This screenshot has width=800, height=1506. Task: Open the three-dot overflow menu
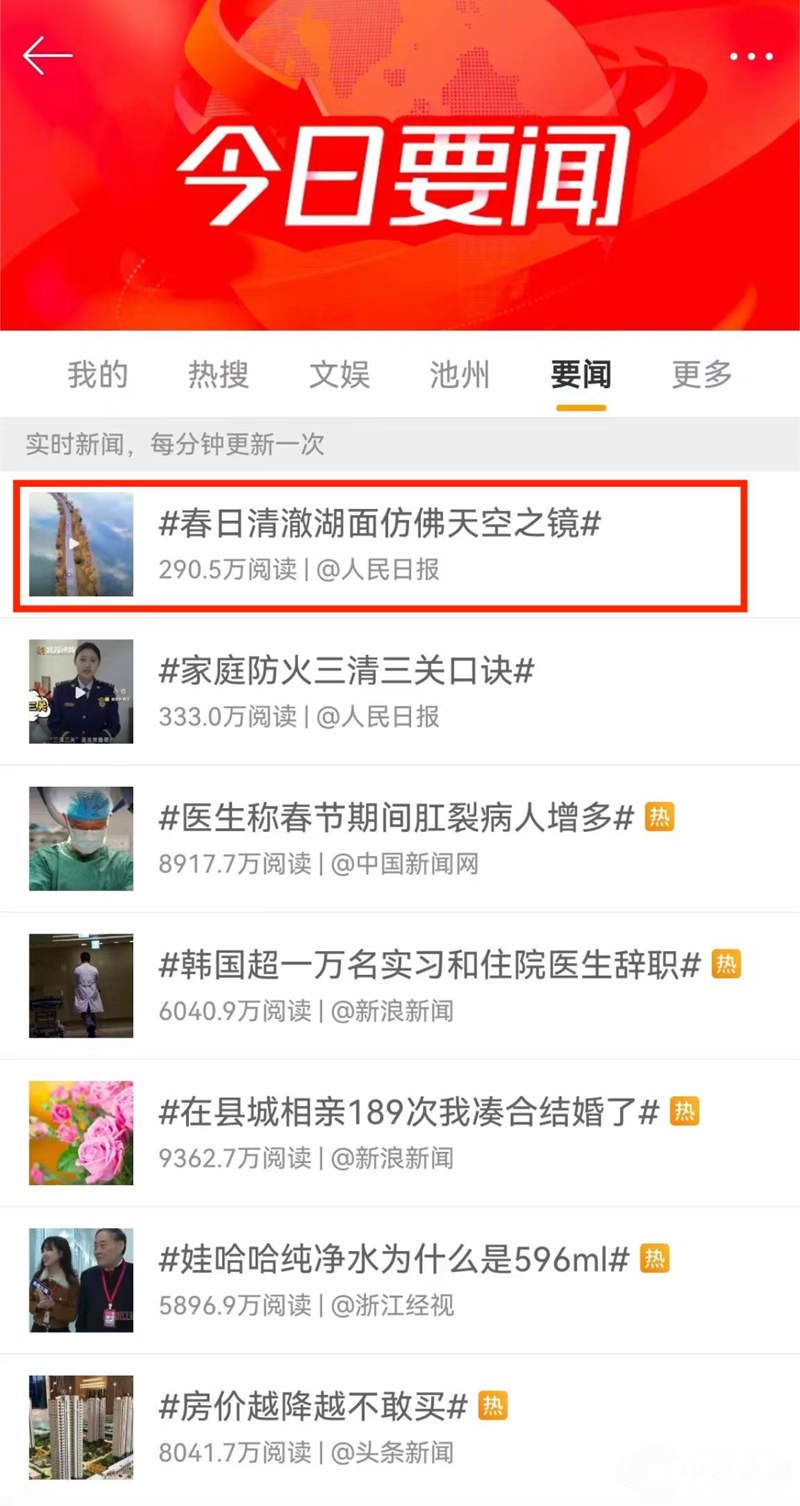(x=751, y=57)
